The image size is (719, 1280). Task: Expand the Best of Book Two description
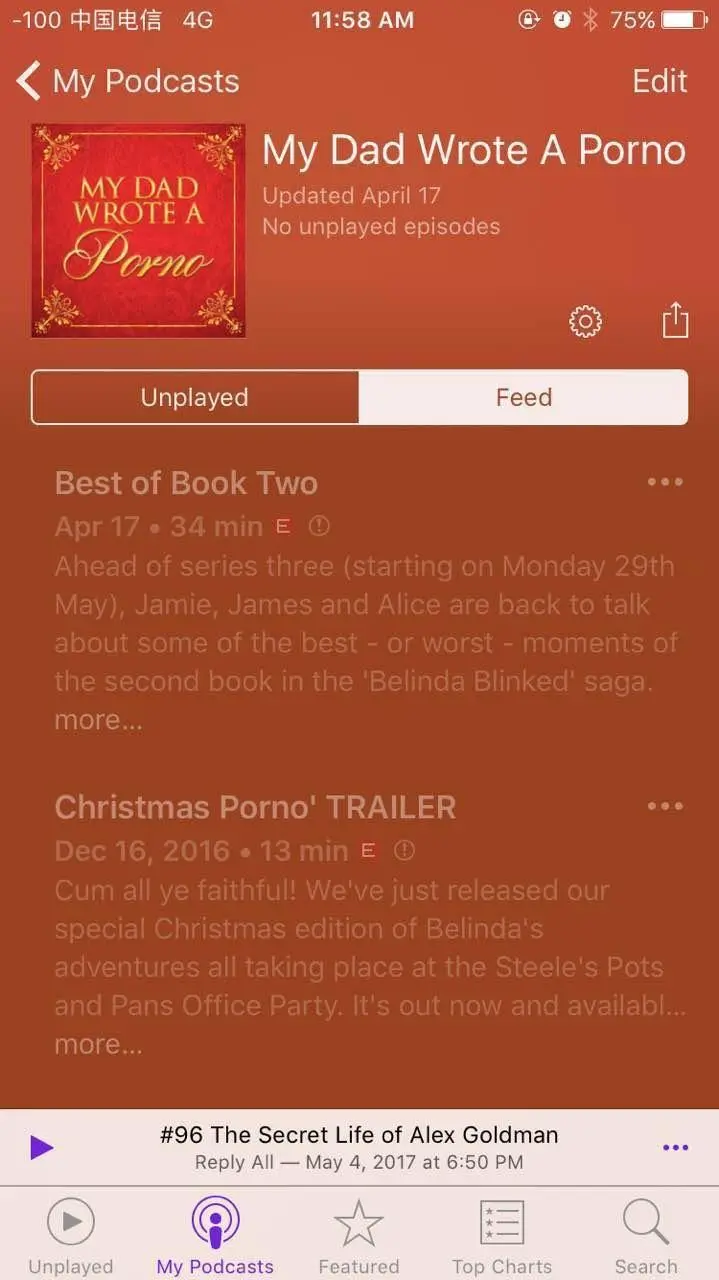pyautogui.click(x=98, y=720)
